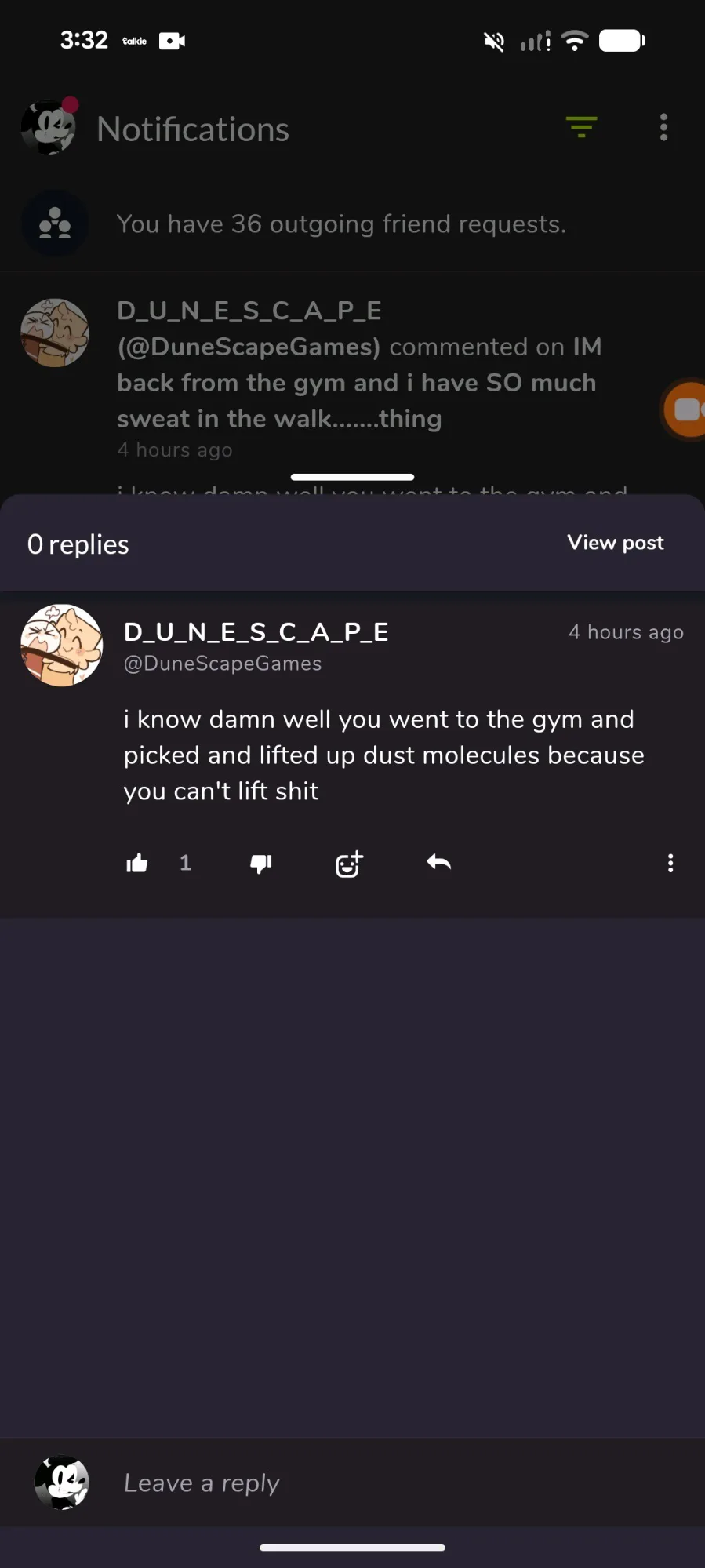
Task: Filter the notifications list
Action: [x=581, y=127]
